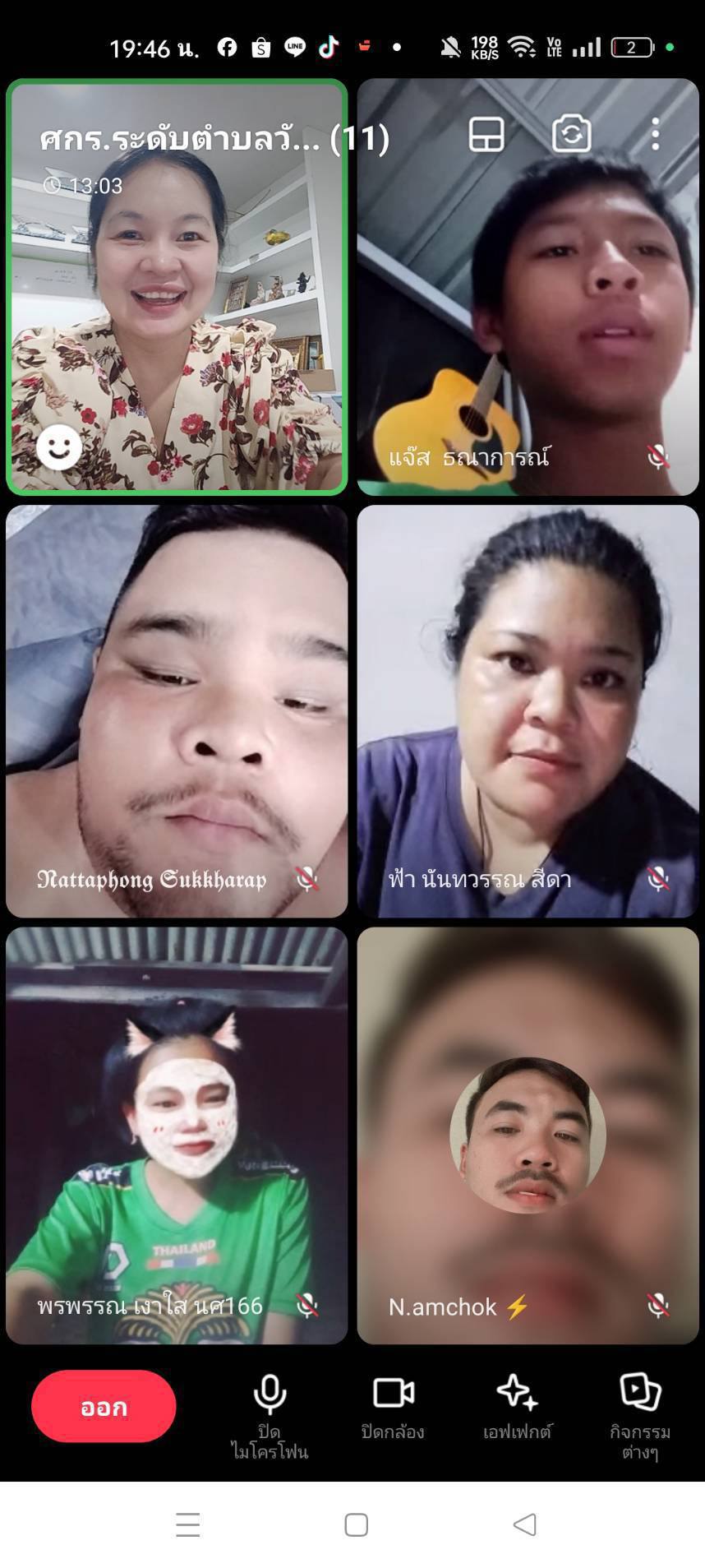Viewport: 705px width, 1568px height.
Task: Select the แจ๊ส ธณาการณ์ video tile
Action: pos(528,287)
